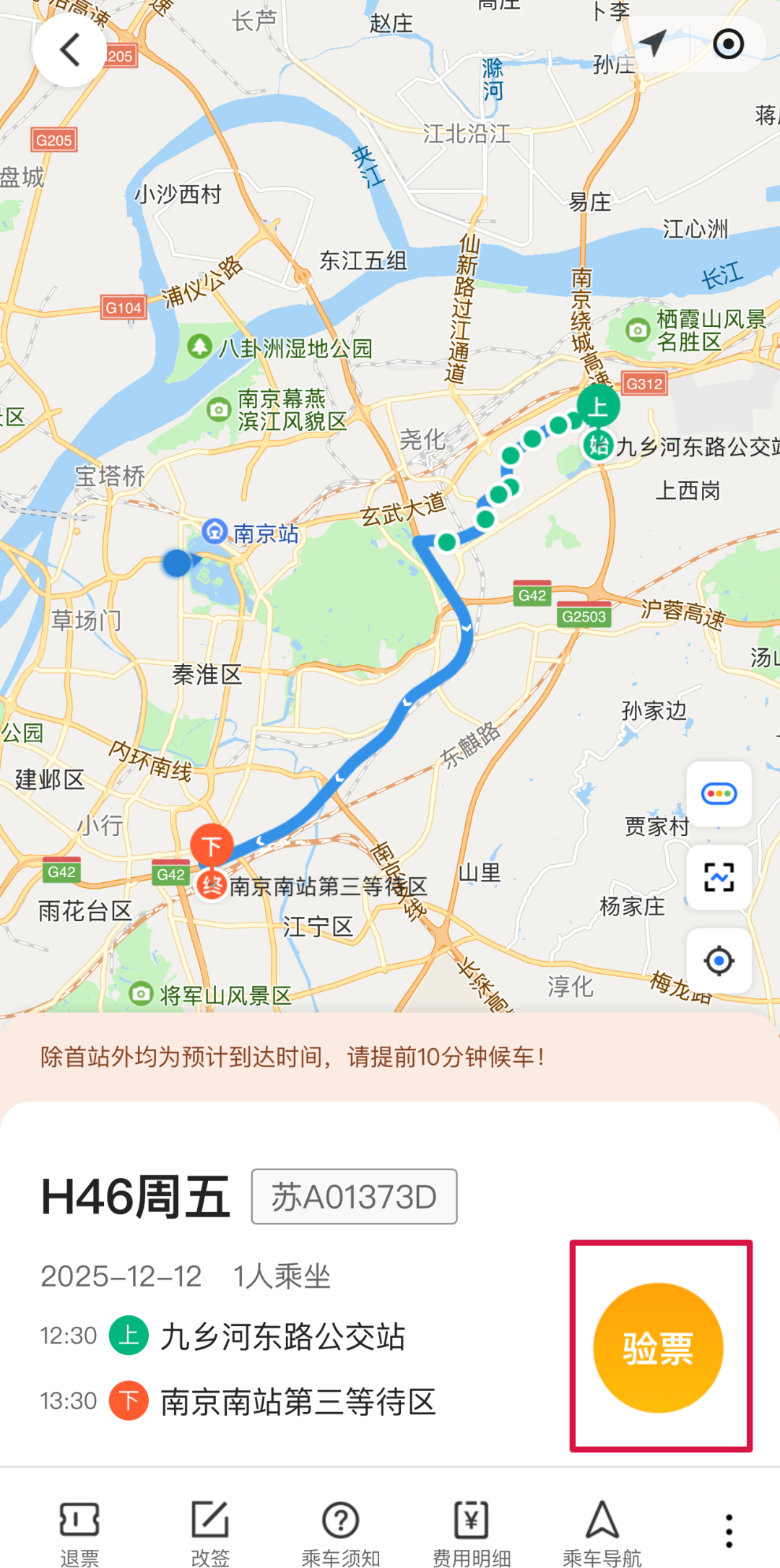Viewport: 780px width, 1568px height.
Task: Toggle the traffic light layer on the map
Action: 719,793
